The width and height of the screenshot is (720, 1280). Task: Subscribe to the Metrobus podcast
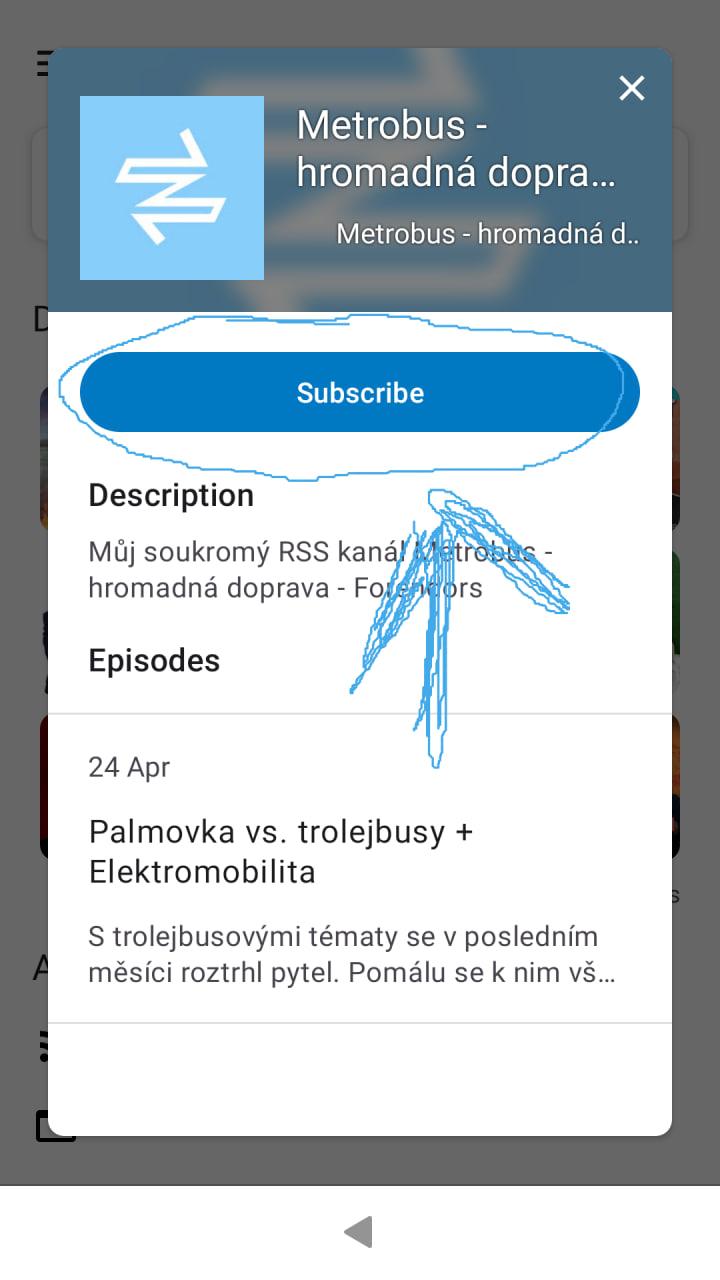[x=360, y=392]
